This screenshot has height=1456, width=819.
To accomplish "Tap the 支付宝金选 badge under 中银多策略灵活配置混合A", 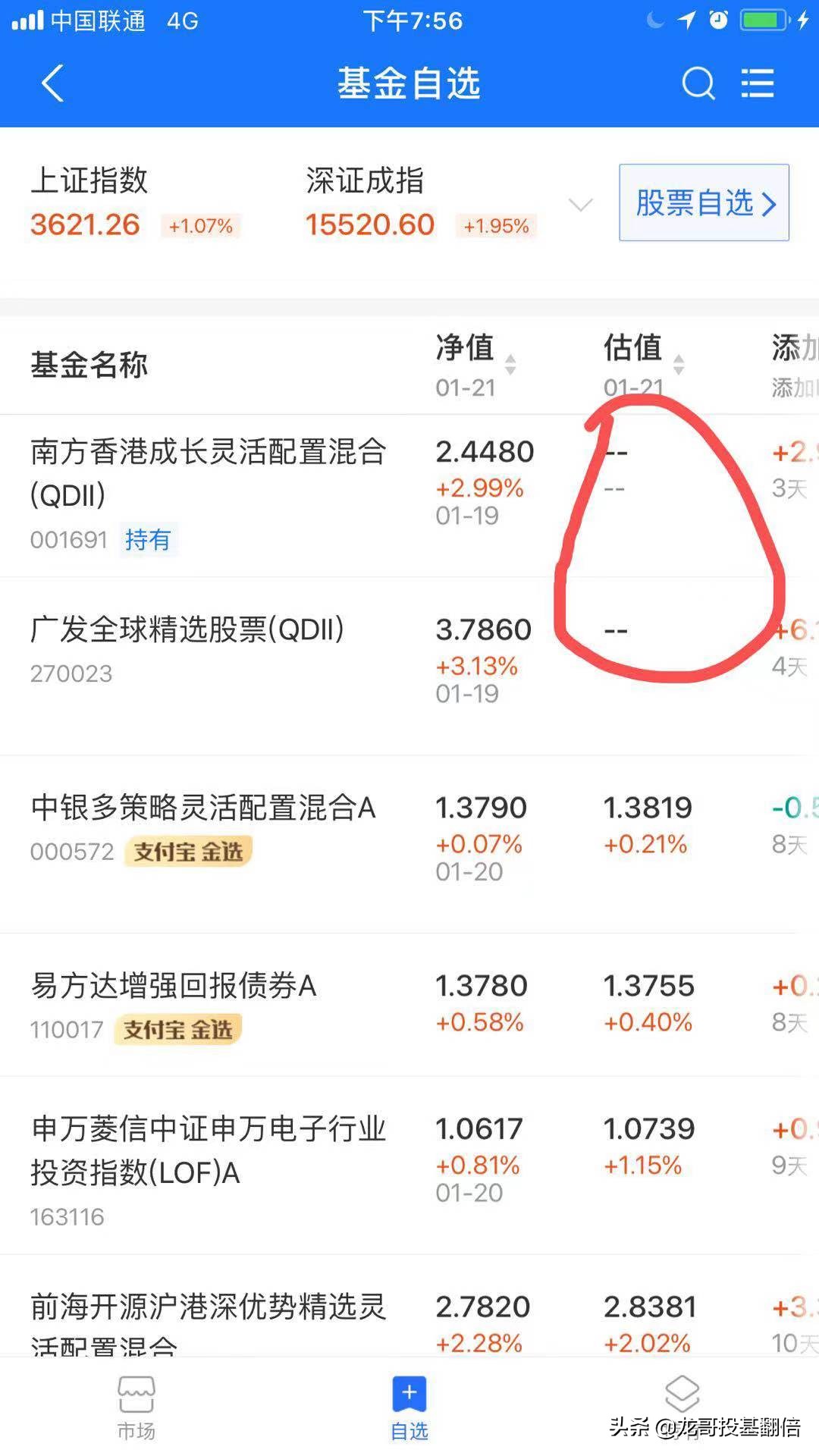I will pos(188,852).
